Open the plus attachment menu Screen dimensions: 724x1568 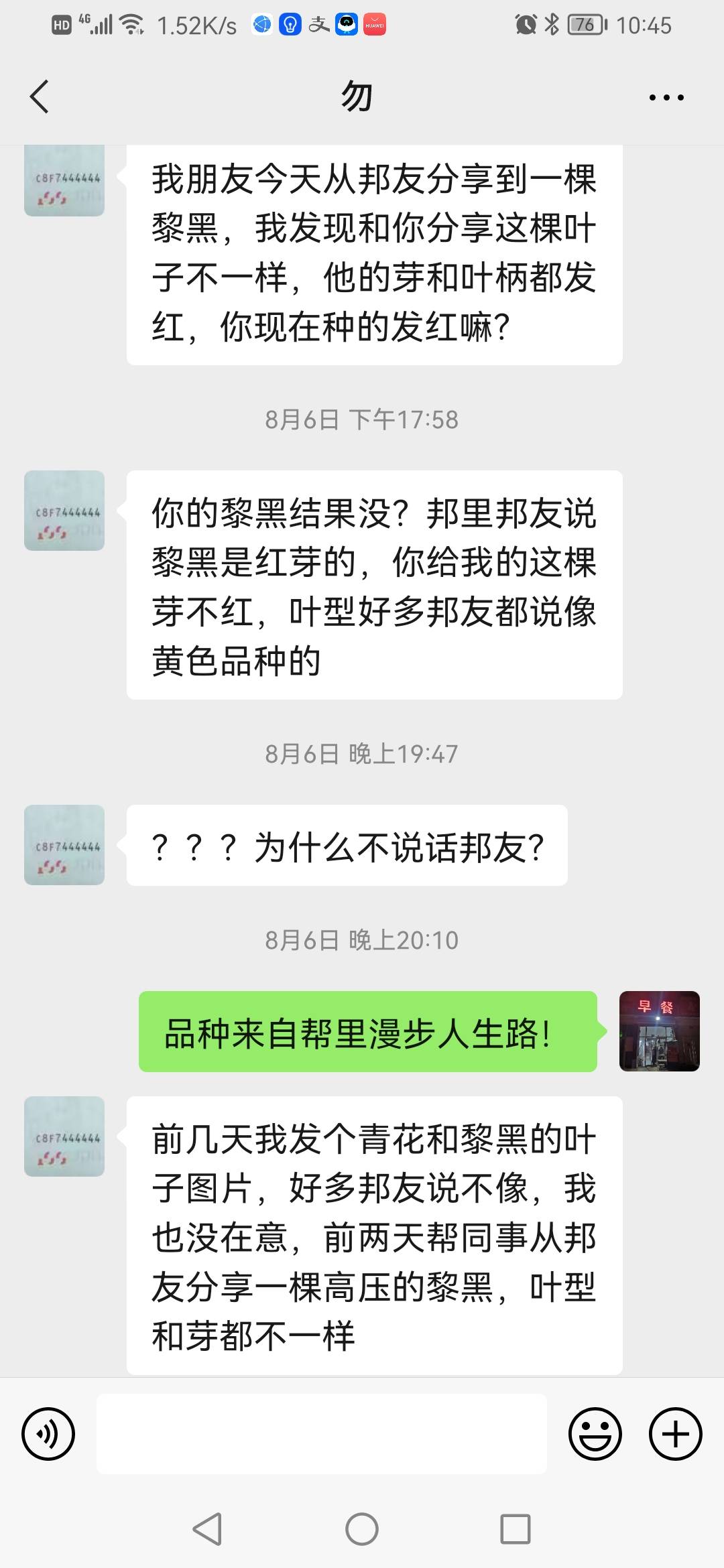[675, 1435]
